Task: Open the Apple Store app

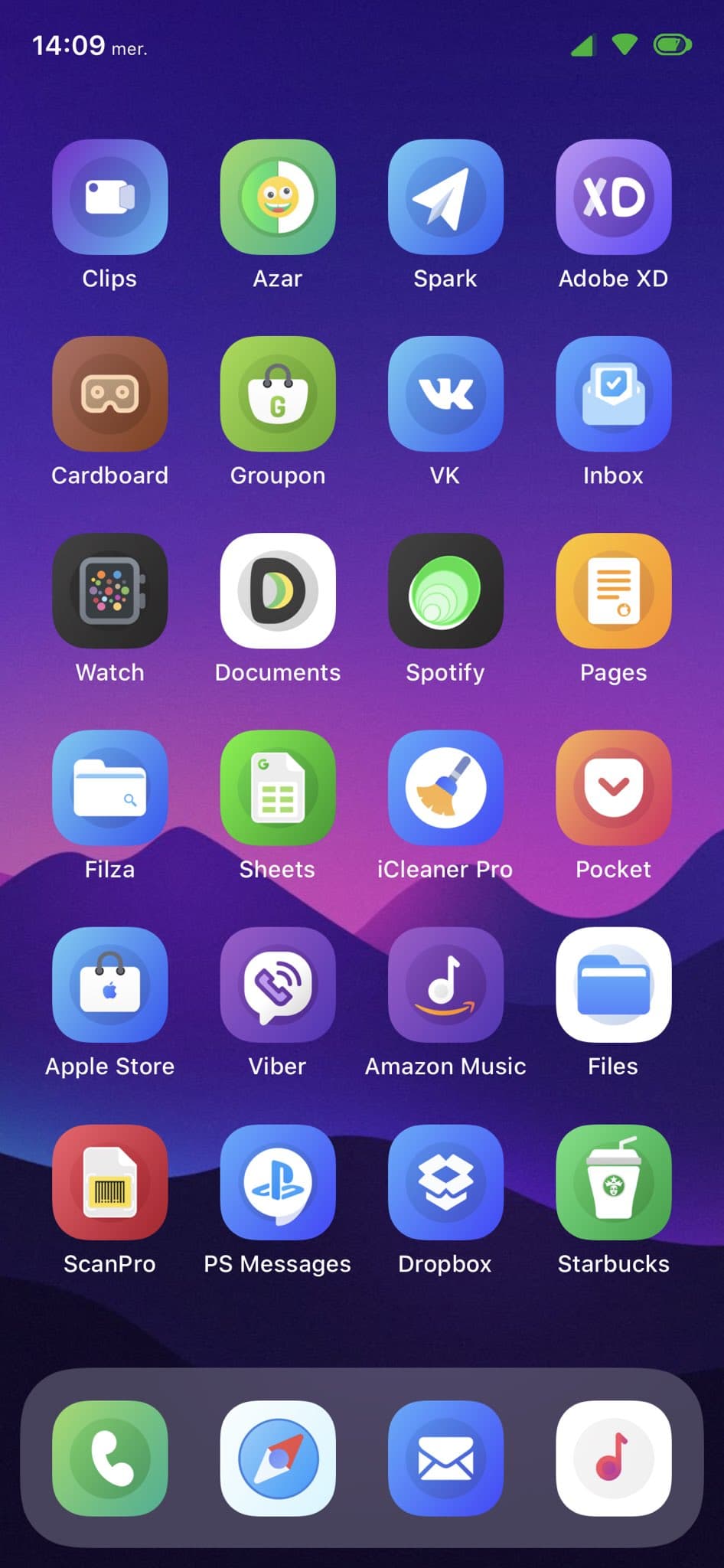Action: coord(109,985)
